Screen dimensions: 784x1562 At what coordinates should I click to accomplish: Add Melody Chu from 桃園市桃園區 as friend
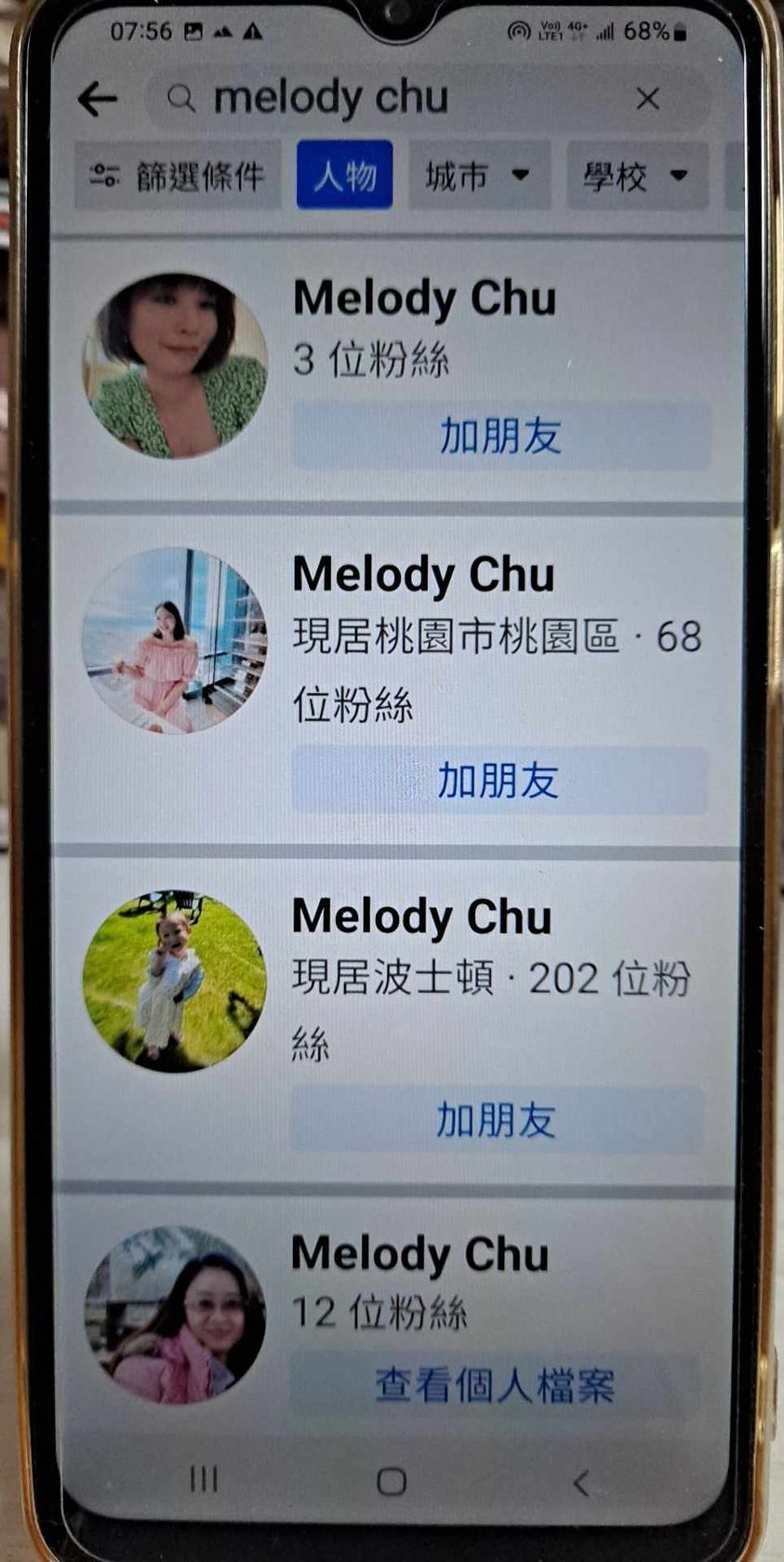point(498,781)
